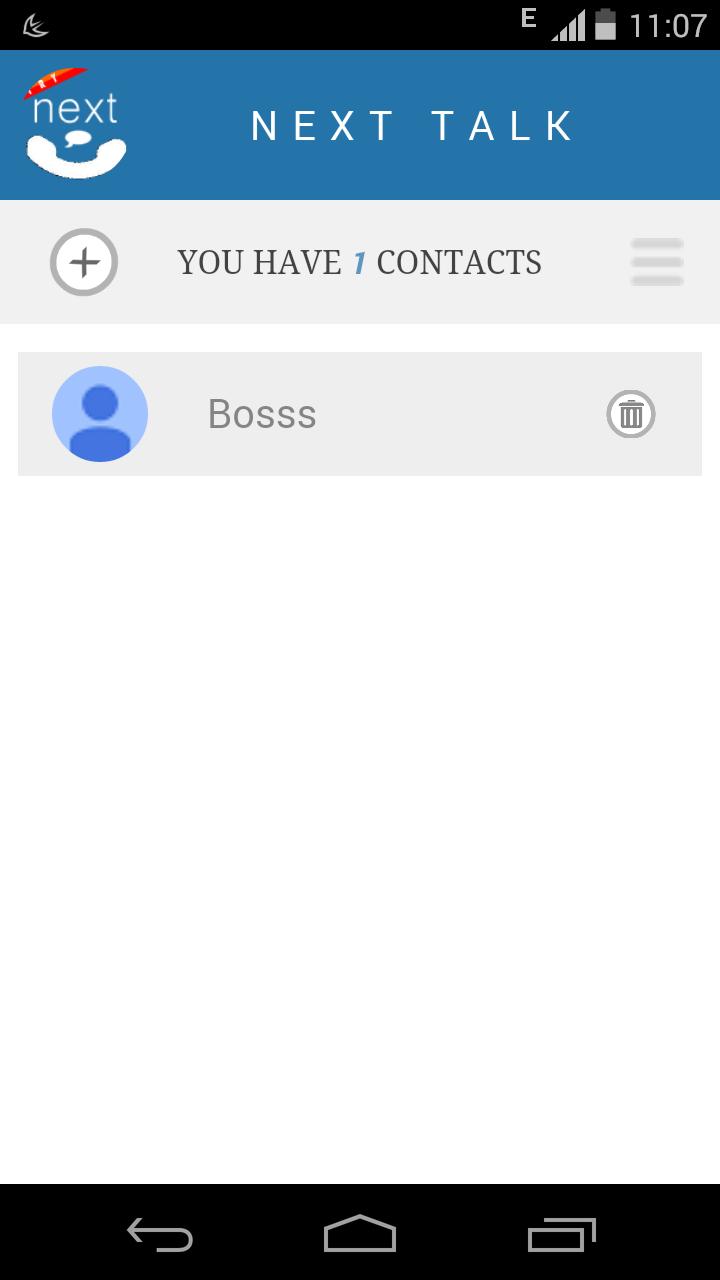Go to the home screen

360,1235
